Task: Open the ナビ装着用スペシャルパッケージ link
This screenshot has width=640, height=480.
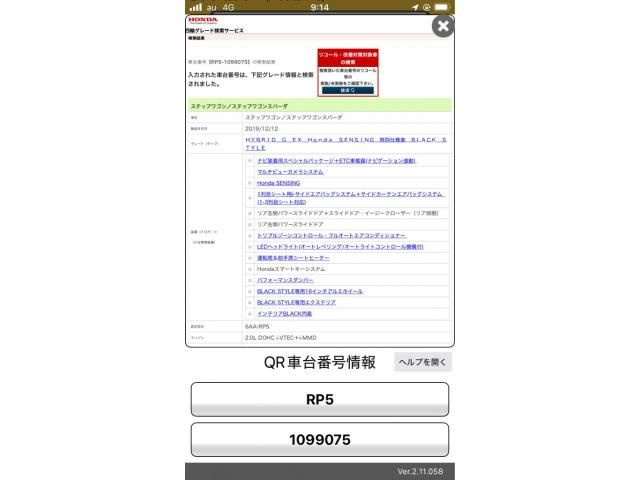Action: pyautogui.click(x=336, y=161)
